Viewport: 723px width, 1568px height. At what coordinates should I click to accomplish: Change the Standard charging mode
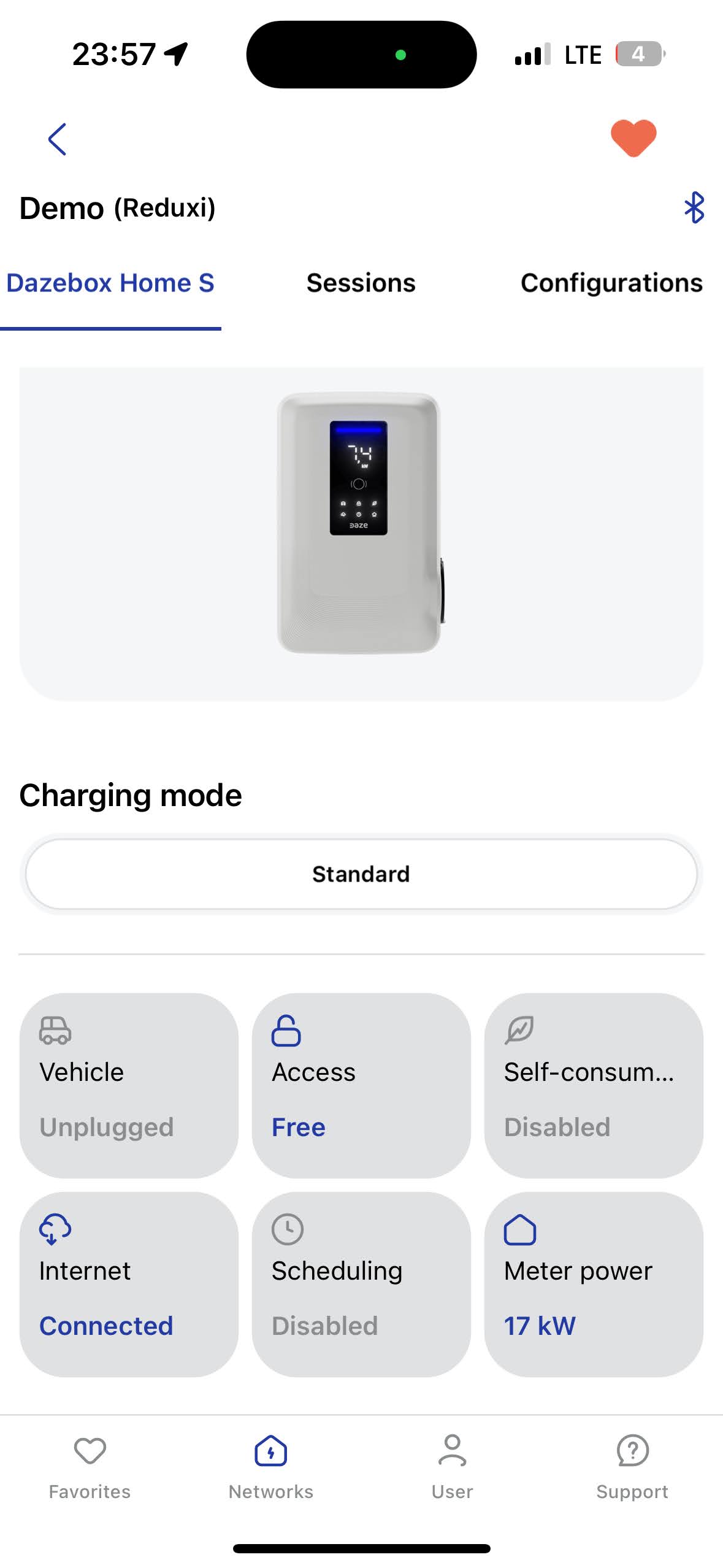coord(361,874)
